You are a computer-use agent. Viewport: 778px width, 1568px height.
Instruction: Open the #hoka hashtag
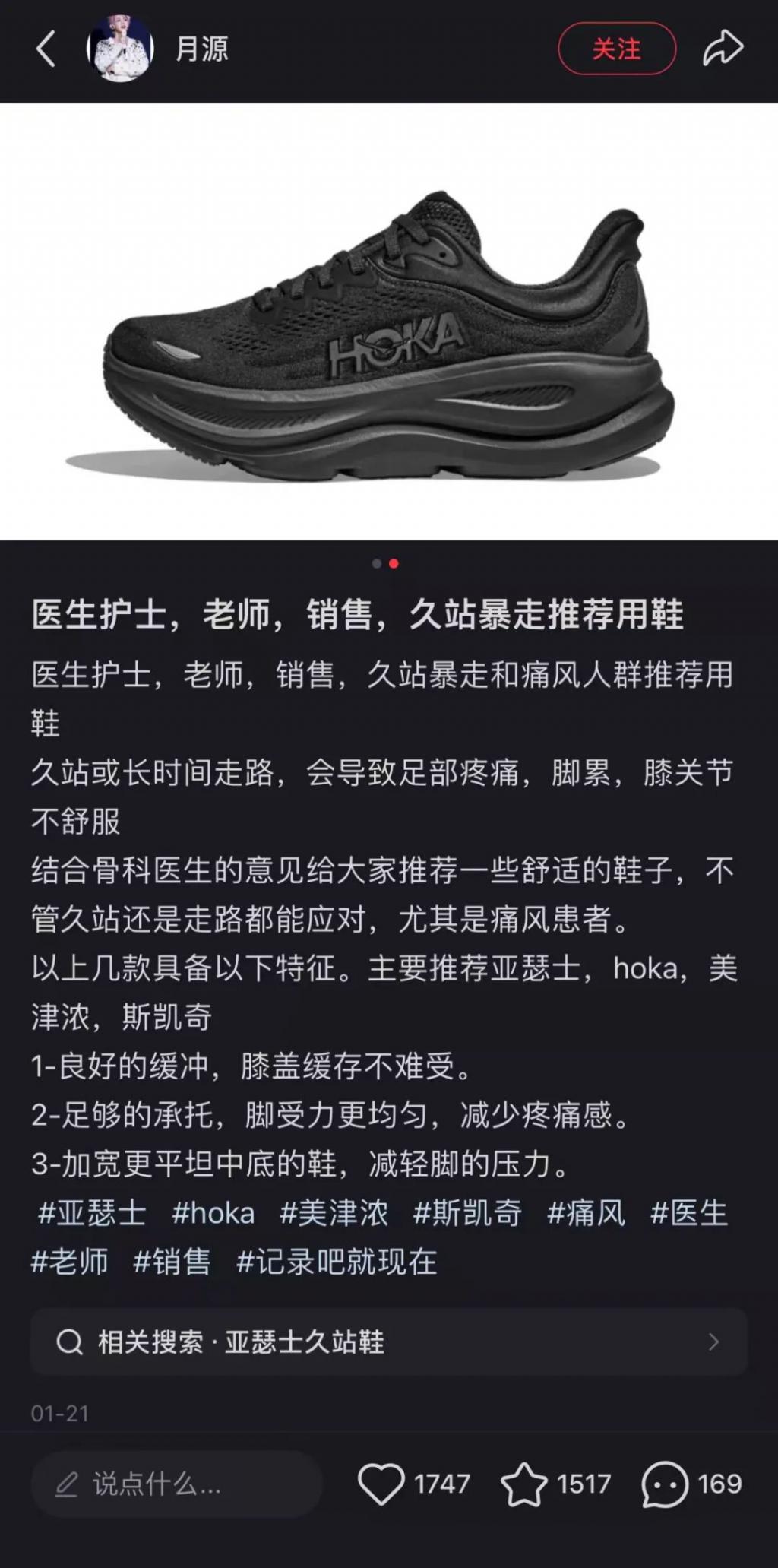click(x=213, y=1213)
